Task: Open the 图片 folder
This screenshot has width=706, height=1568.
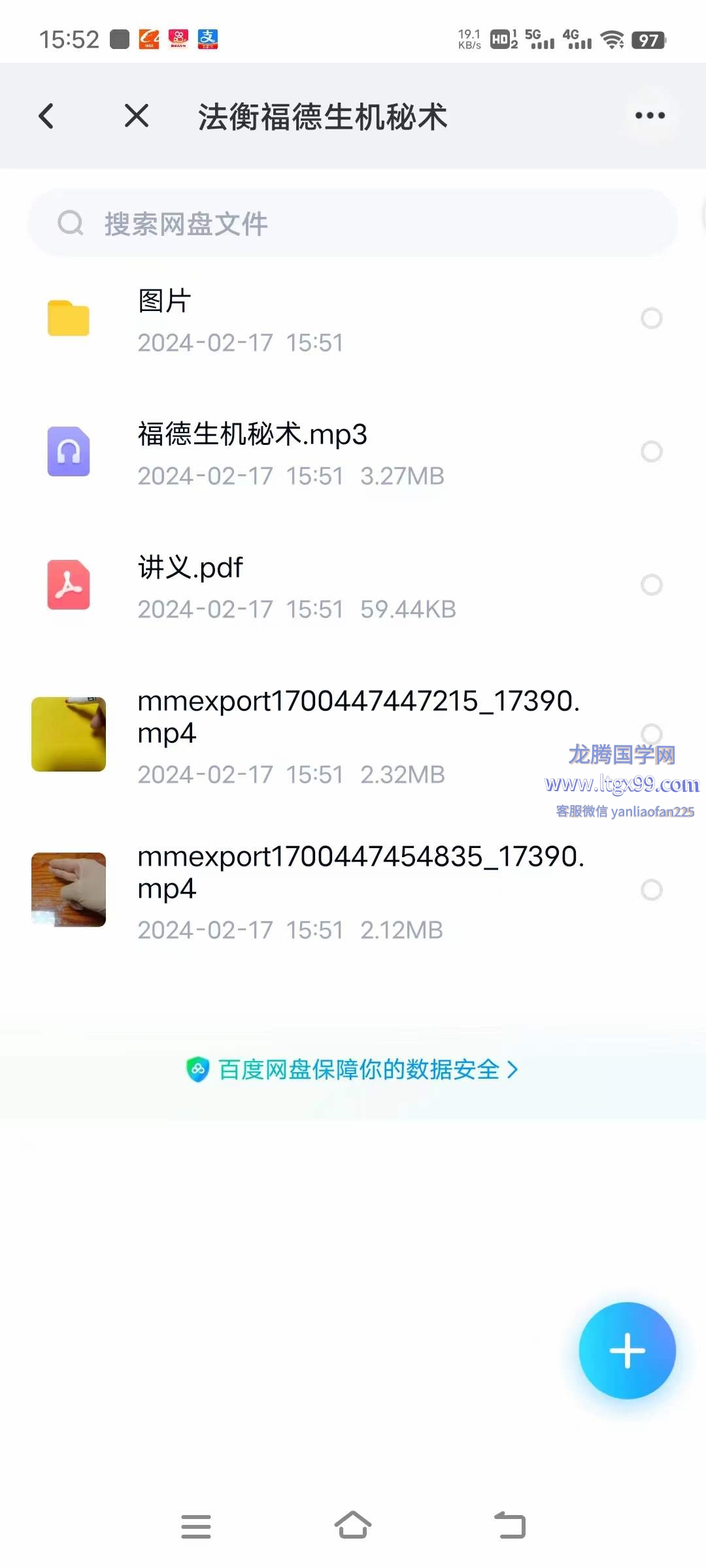Action: click(261, 320)
